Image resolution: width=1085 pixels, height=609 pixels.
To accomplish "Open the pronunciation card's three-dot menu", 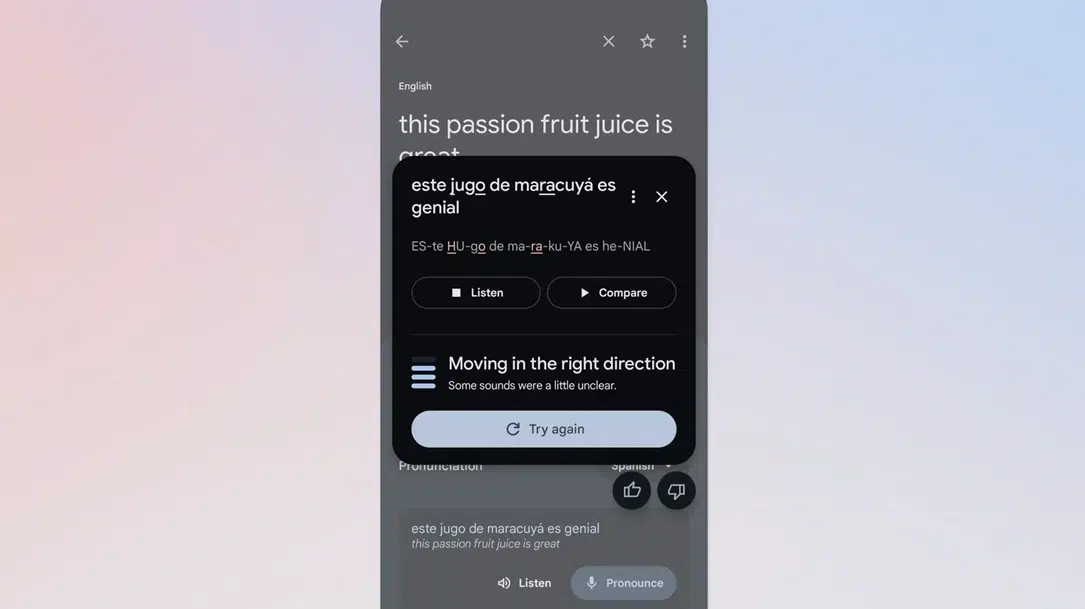I will click(633, 197).
